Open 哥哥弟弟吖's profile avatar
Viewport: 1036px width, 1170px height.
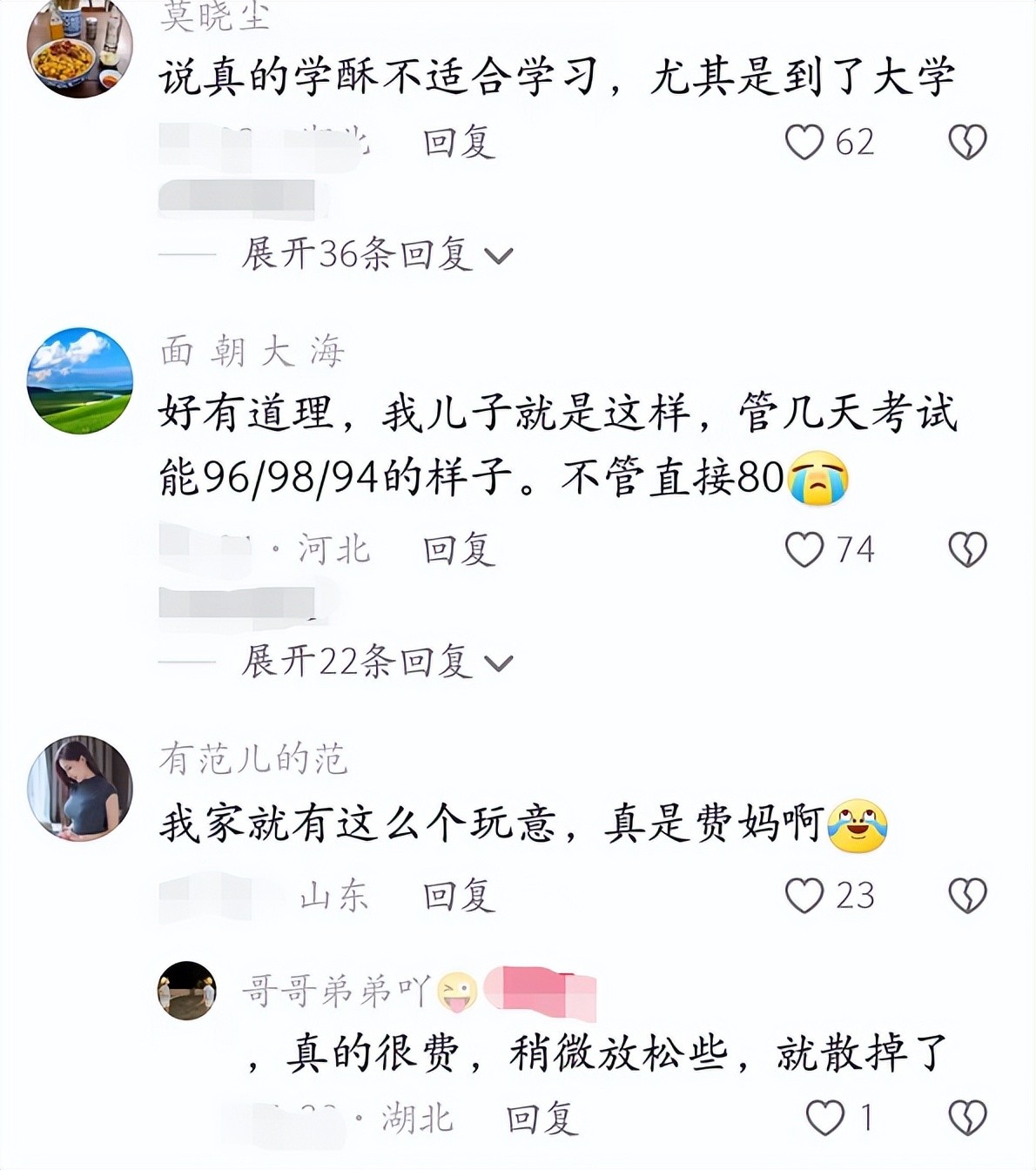(187, 991)
